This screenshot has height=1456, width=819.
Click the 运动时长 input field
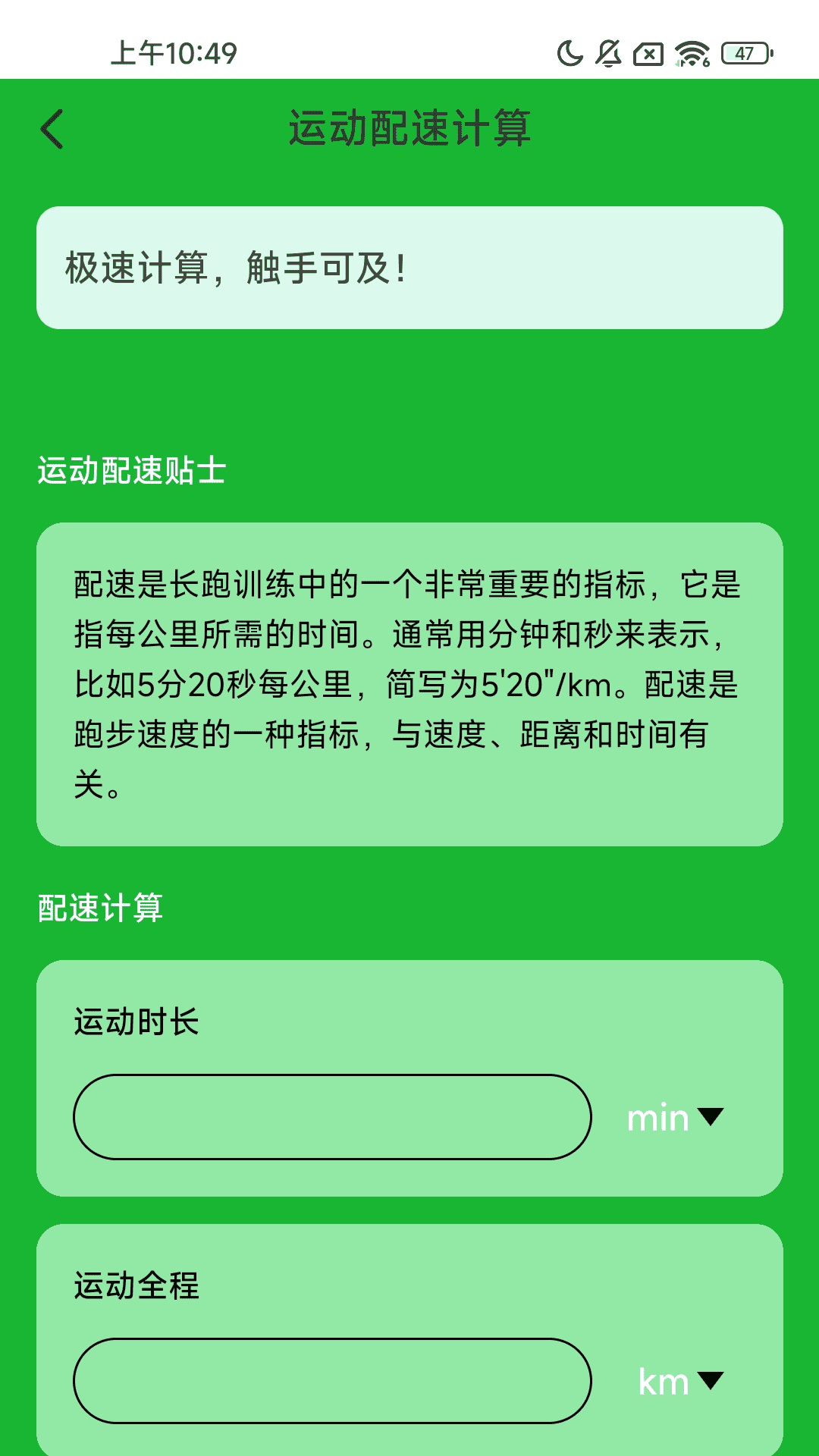coord(331,1116)
